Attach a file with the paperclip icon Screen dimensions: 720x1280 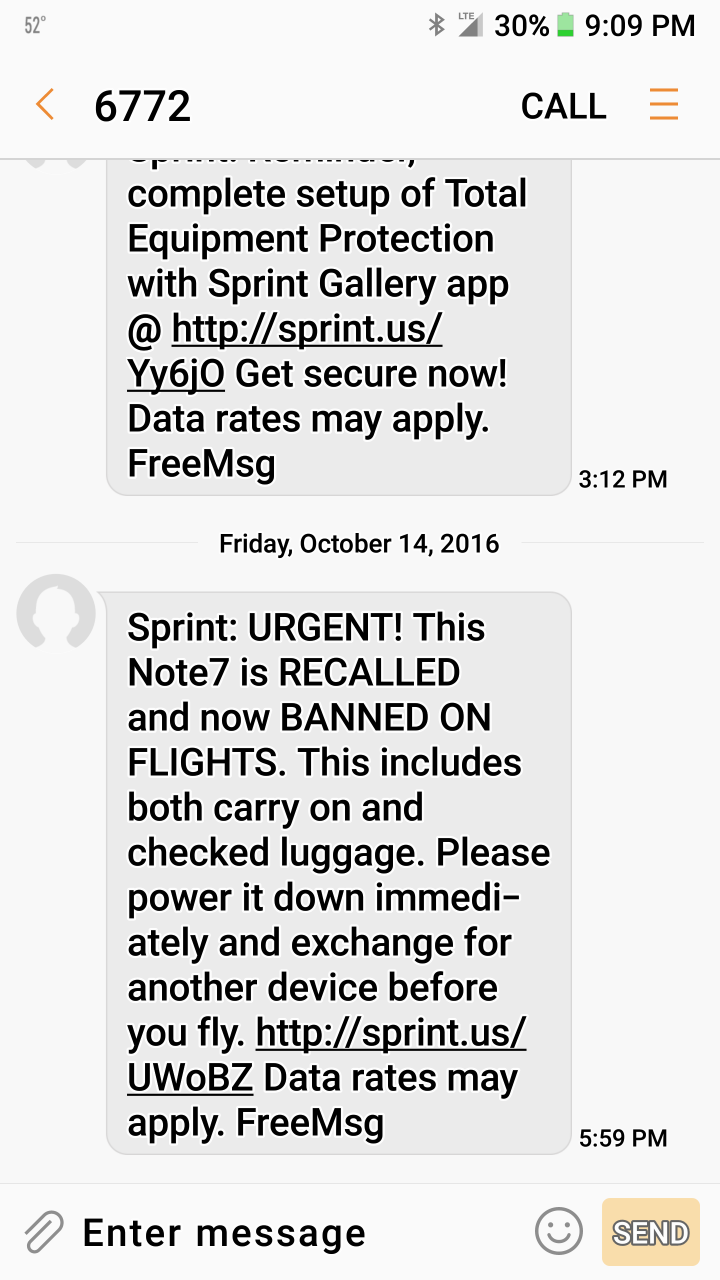coord(43,1232)
